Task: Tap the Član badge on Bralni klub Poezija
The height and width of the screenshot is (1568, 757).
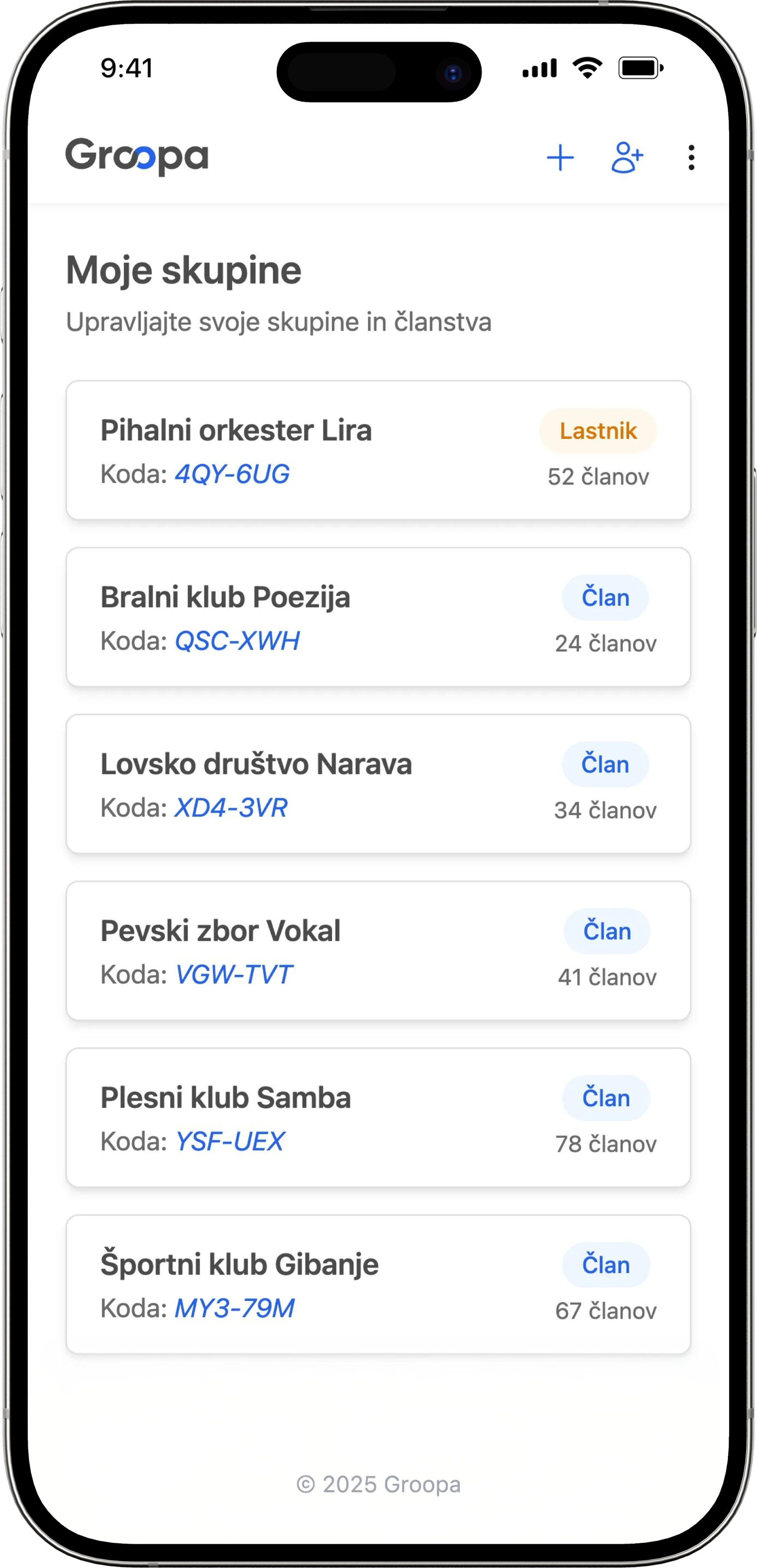Action: click(605, 597)
